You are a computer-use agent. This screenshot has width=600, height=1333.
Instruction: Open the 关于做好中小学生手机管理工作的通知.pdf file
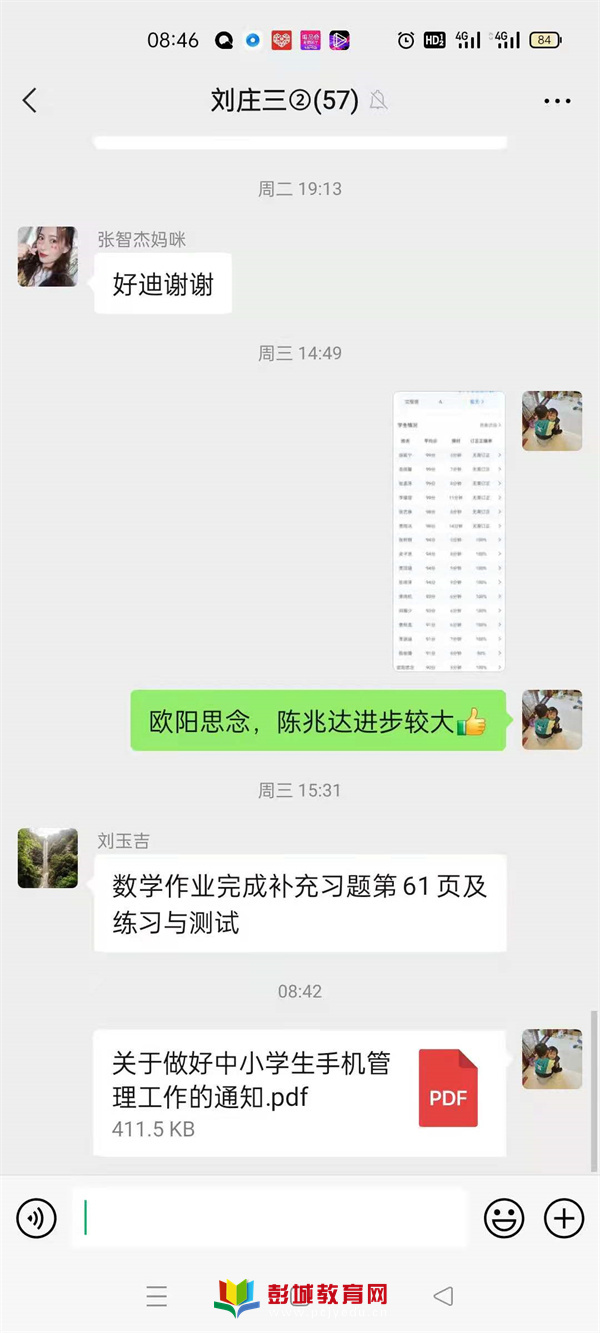pos(300,1093)
